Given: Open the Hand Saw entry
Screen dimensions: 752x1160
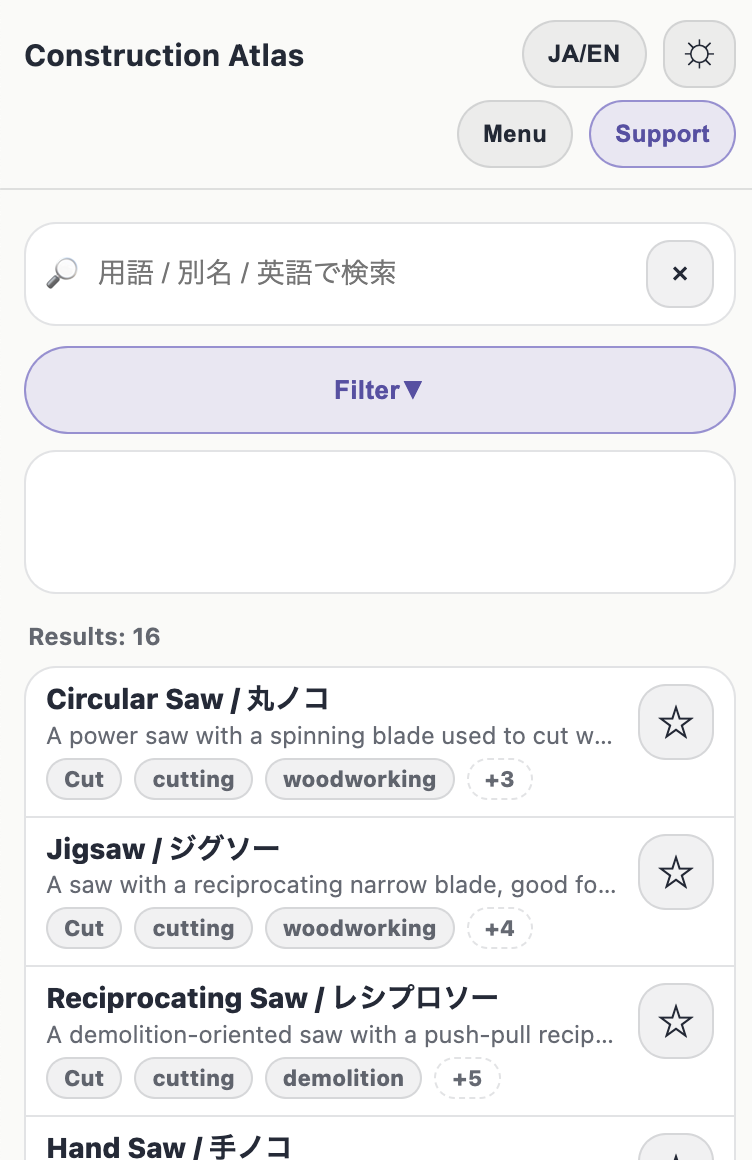Looking at the screenshot, I should pyautogui.click(x=168, y=1147).
